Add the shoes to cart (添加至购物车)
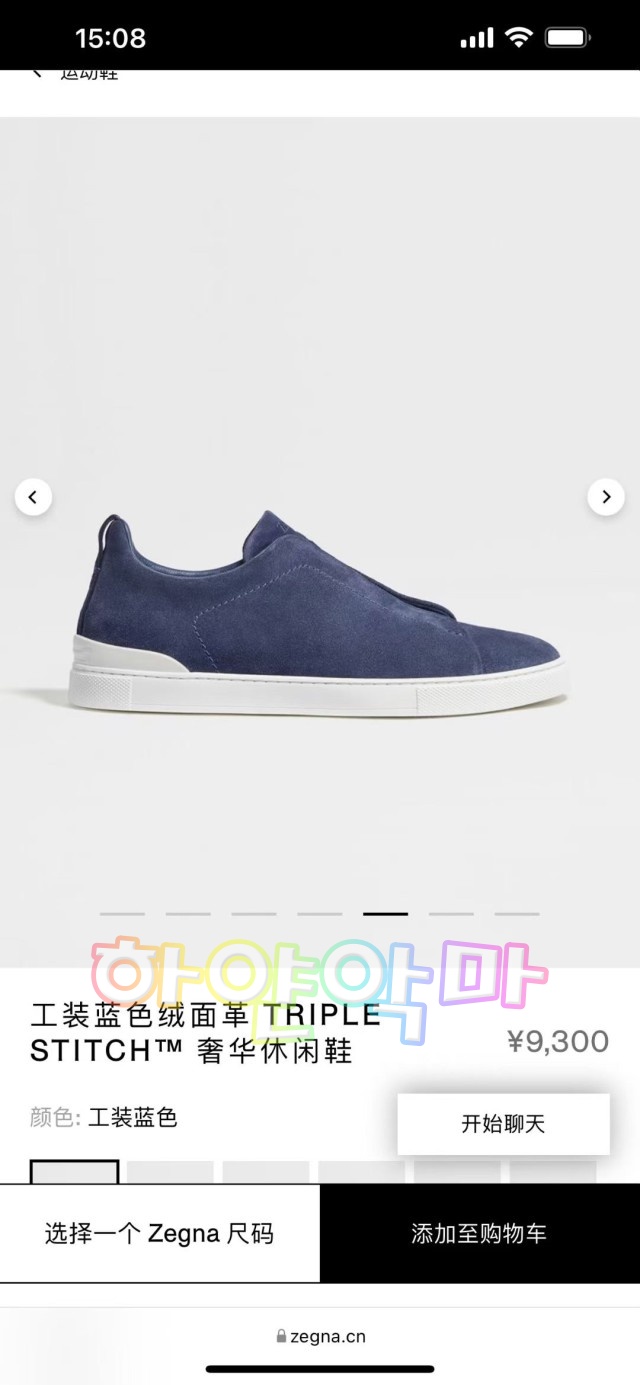640x1385 pixels. (479, 1233)
